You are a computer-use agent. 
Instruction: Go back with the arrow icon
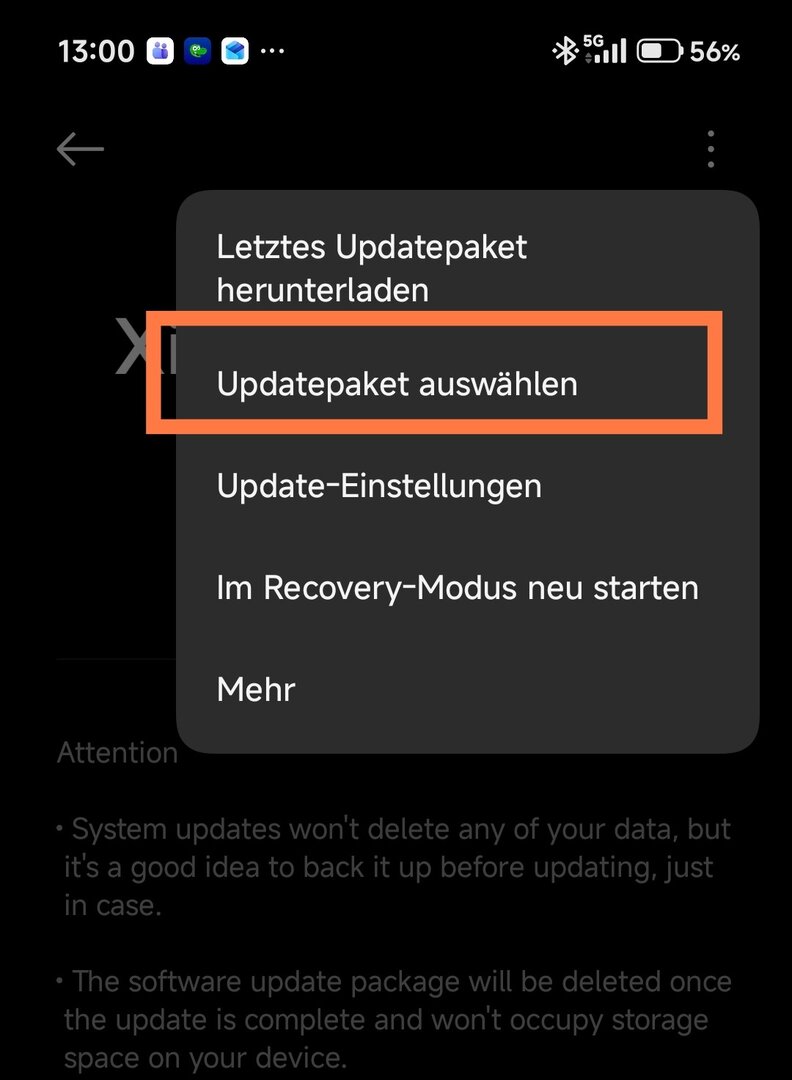point(80,150)
